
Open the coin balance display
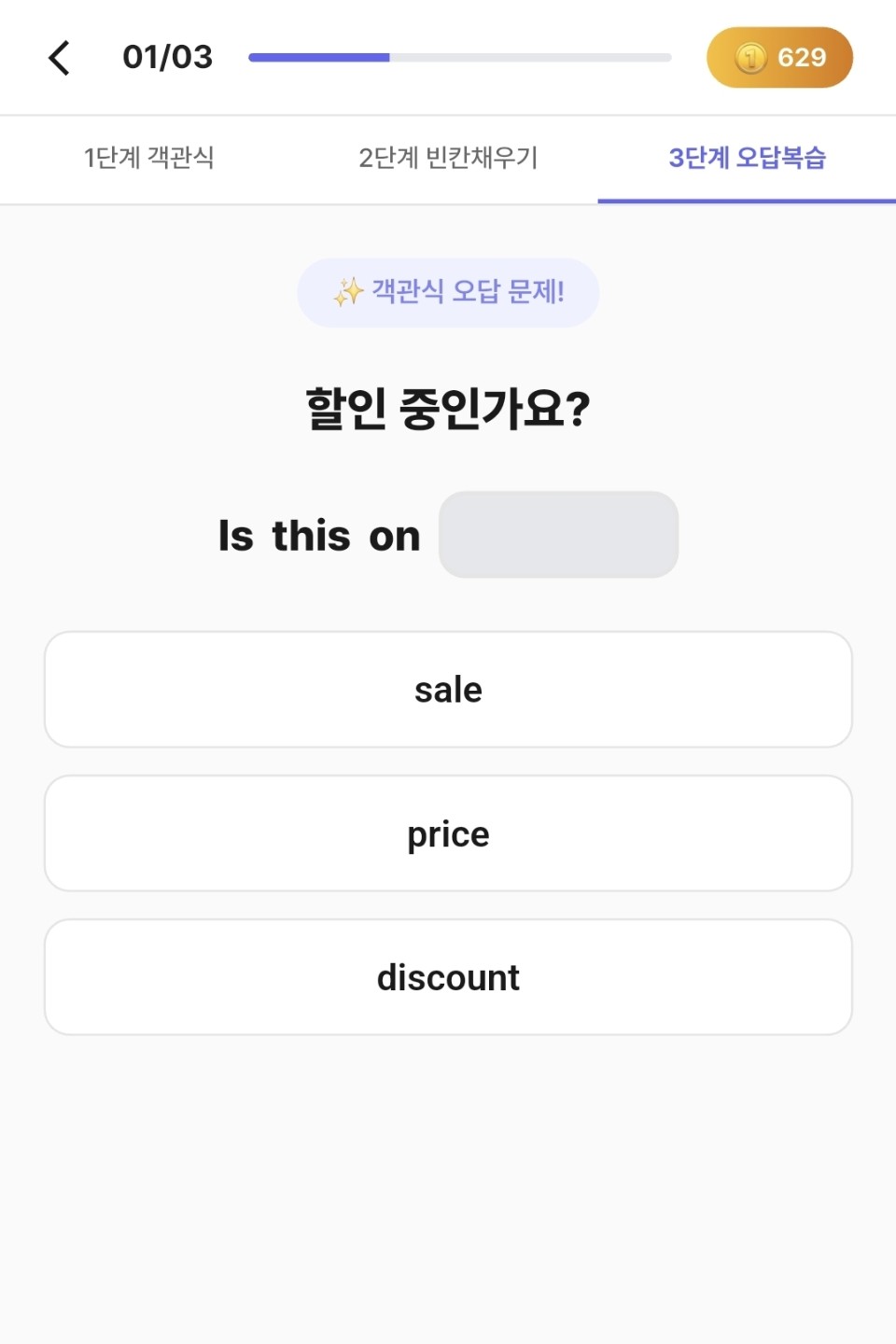(x=780, y=57)
